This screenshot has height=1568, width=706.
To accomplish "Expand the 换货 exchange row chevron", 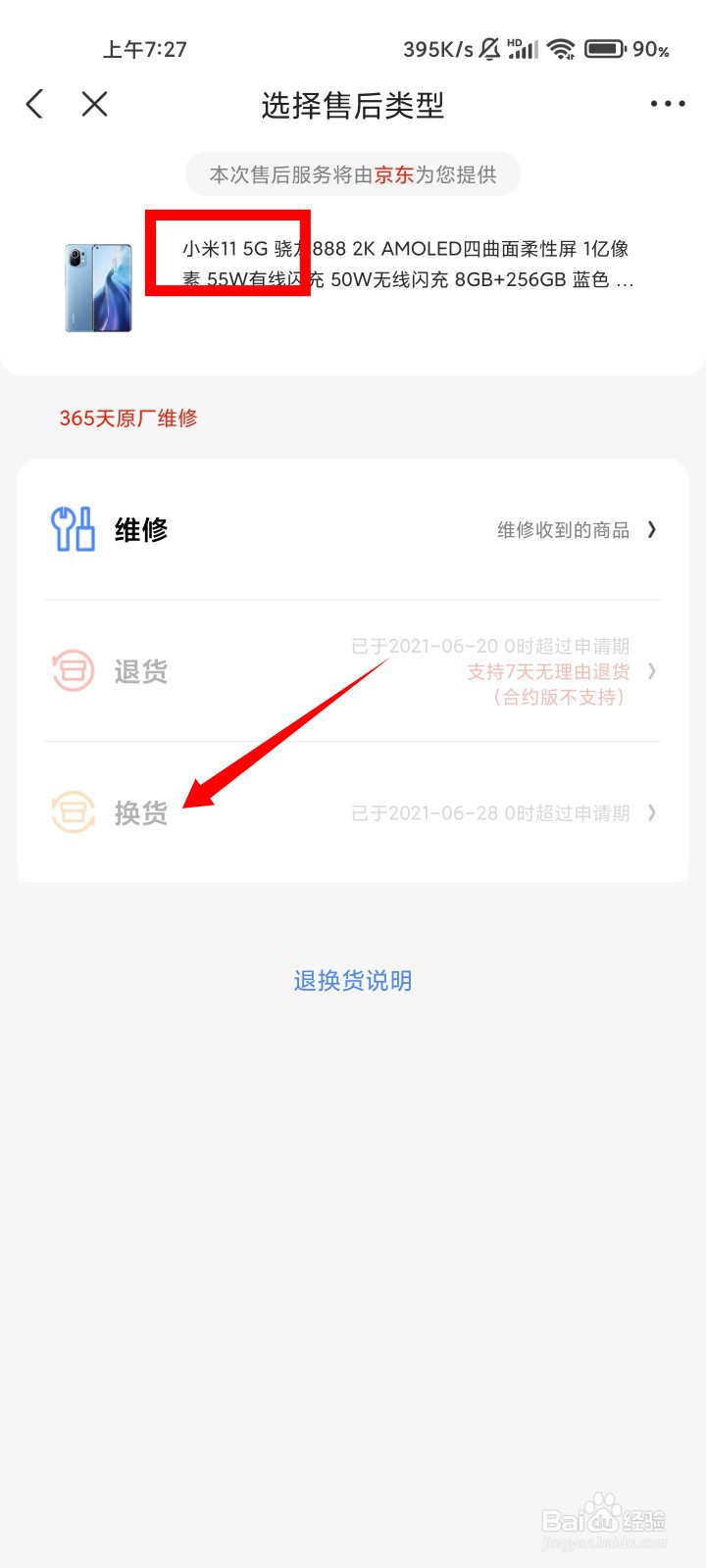I will 651,813.
